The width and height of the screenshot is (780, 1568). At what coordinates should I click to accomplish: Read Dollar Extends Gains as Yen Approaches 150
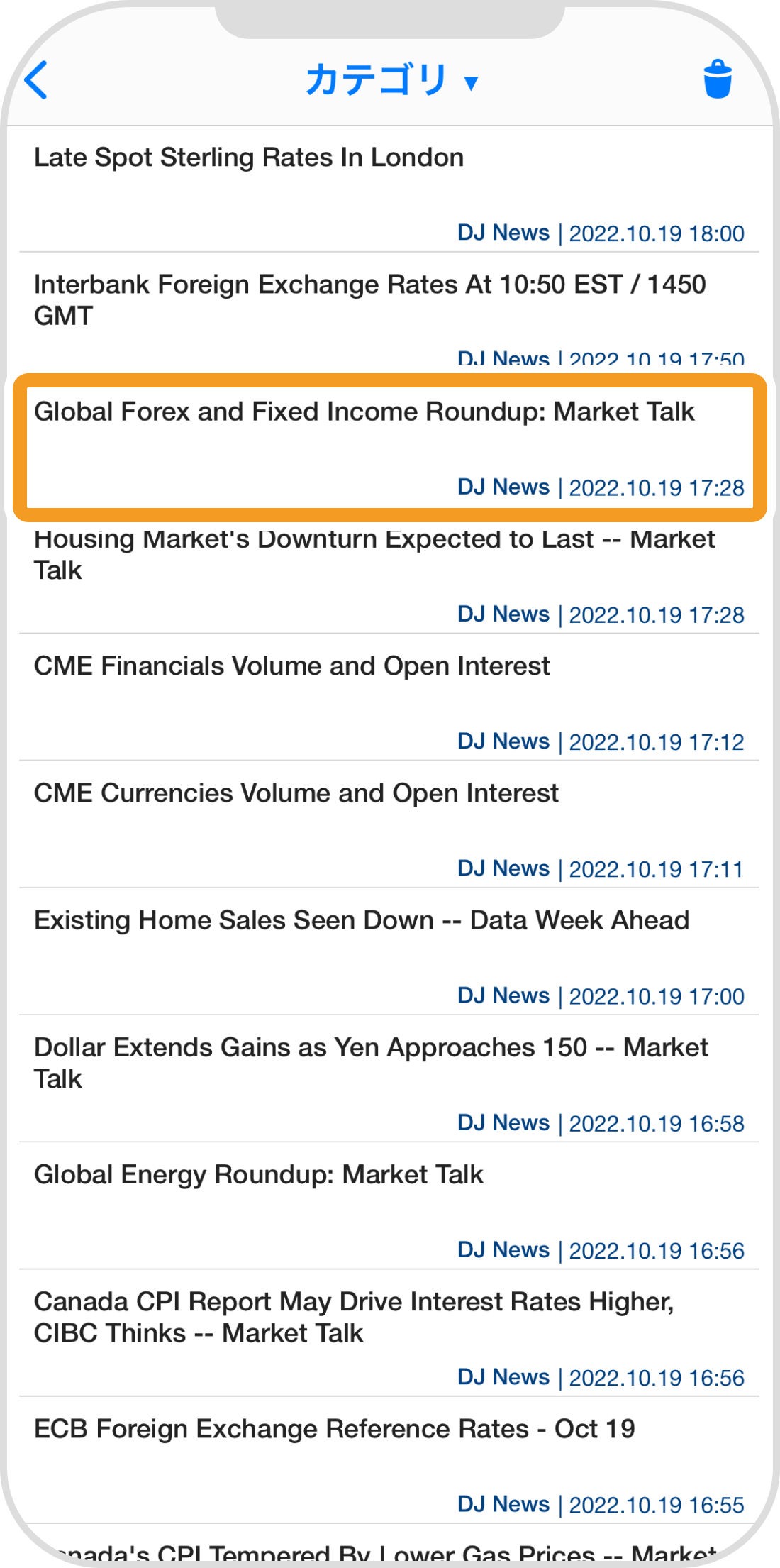click(389, 1078)
